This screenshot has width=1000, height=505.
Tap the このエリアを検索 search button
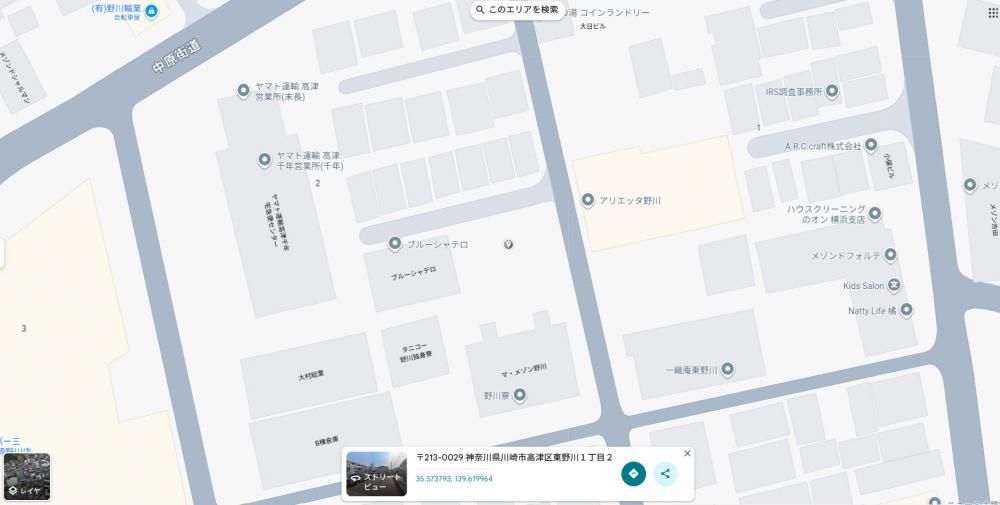[x=518, y=10]
